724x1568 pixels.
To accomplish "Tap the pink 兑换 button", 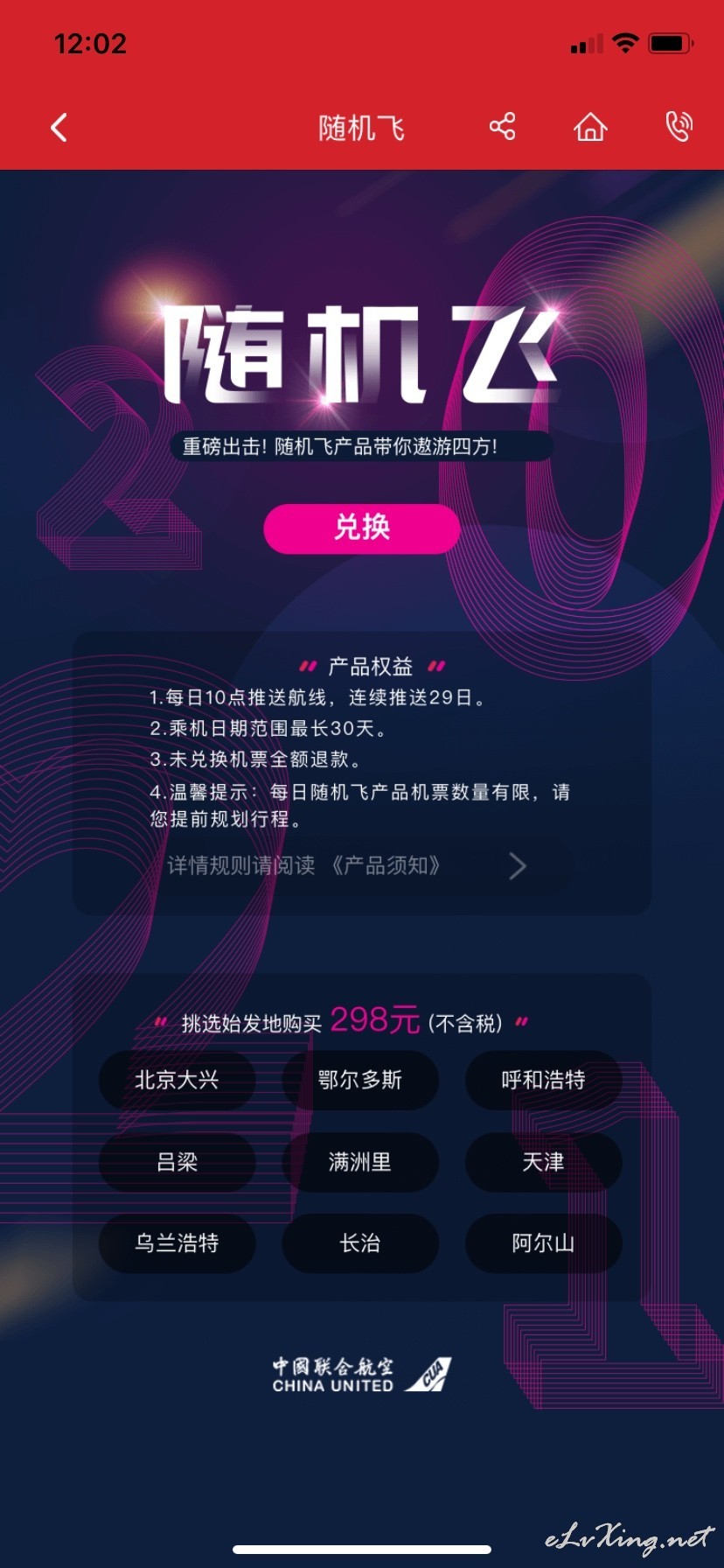I will coord(362,528).
